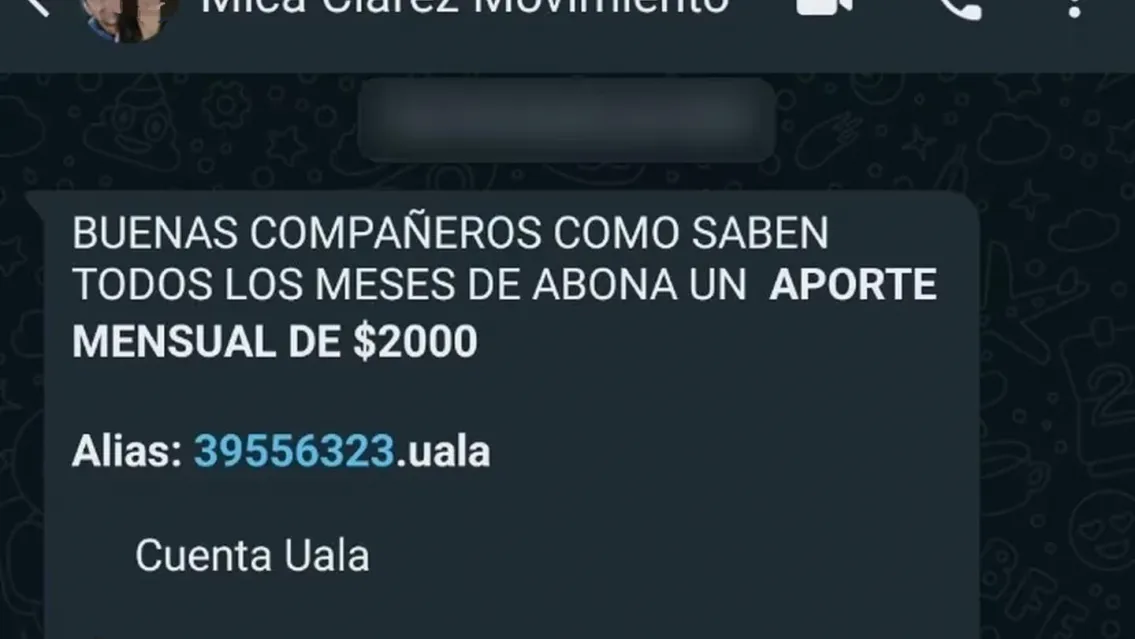Go back to the chat list
The height and width of the screenshot is (639, 1135).
[35, 6]
